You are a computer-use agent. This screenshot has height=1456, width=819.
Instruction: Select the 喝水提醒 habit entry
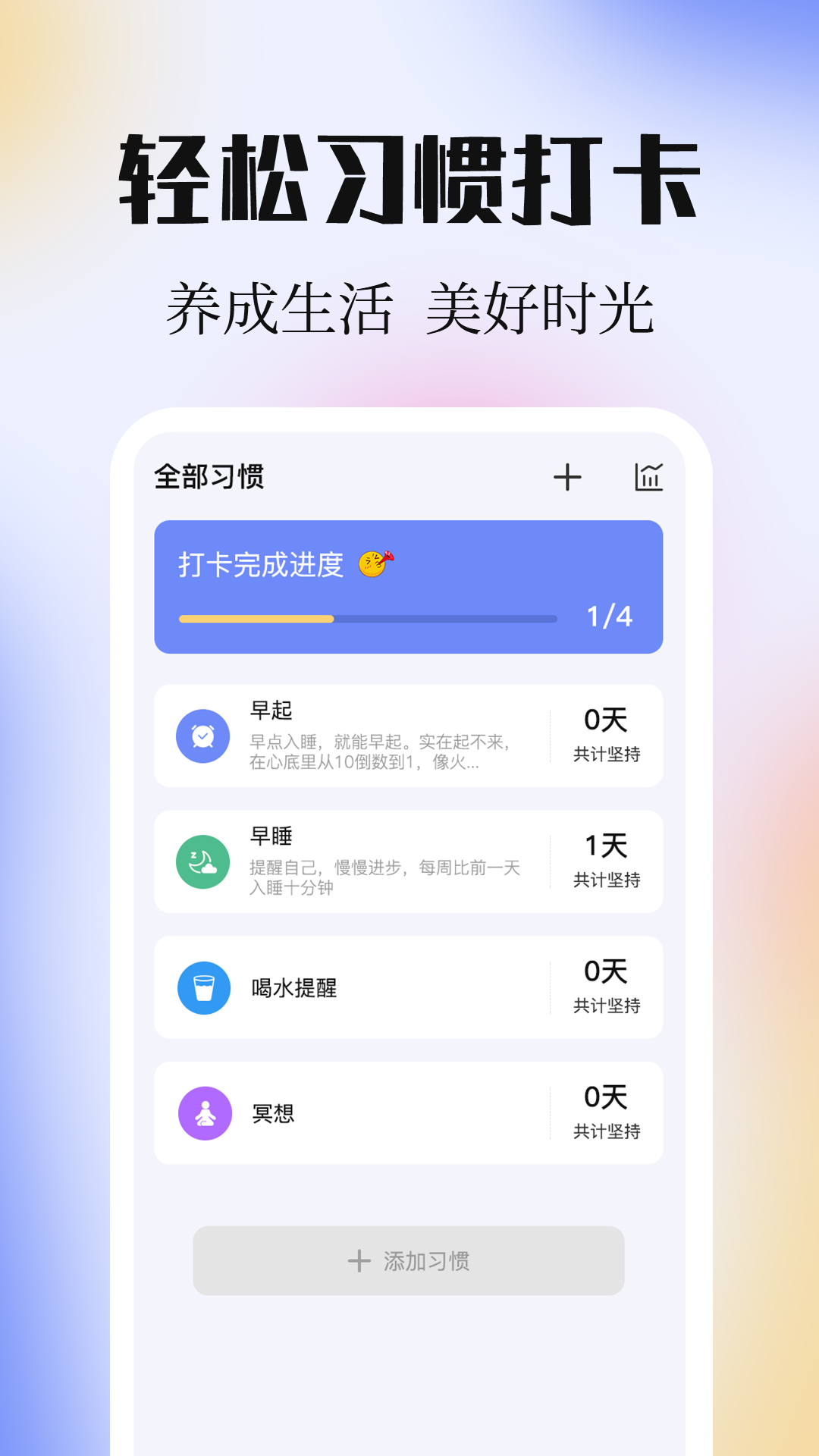409,987
